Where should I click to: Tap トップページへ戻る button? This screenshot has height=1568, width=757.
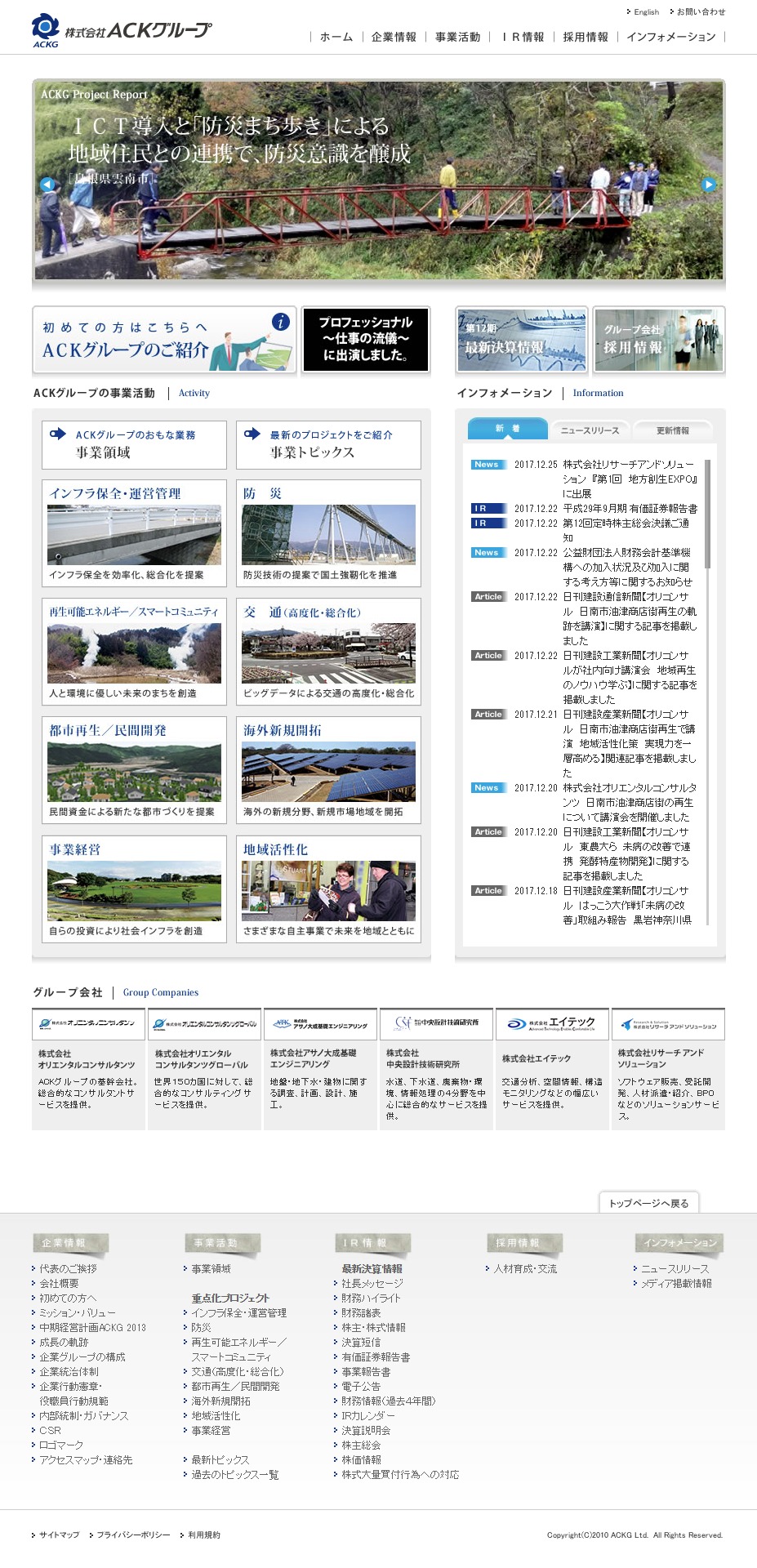(x=649, y=1203)
